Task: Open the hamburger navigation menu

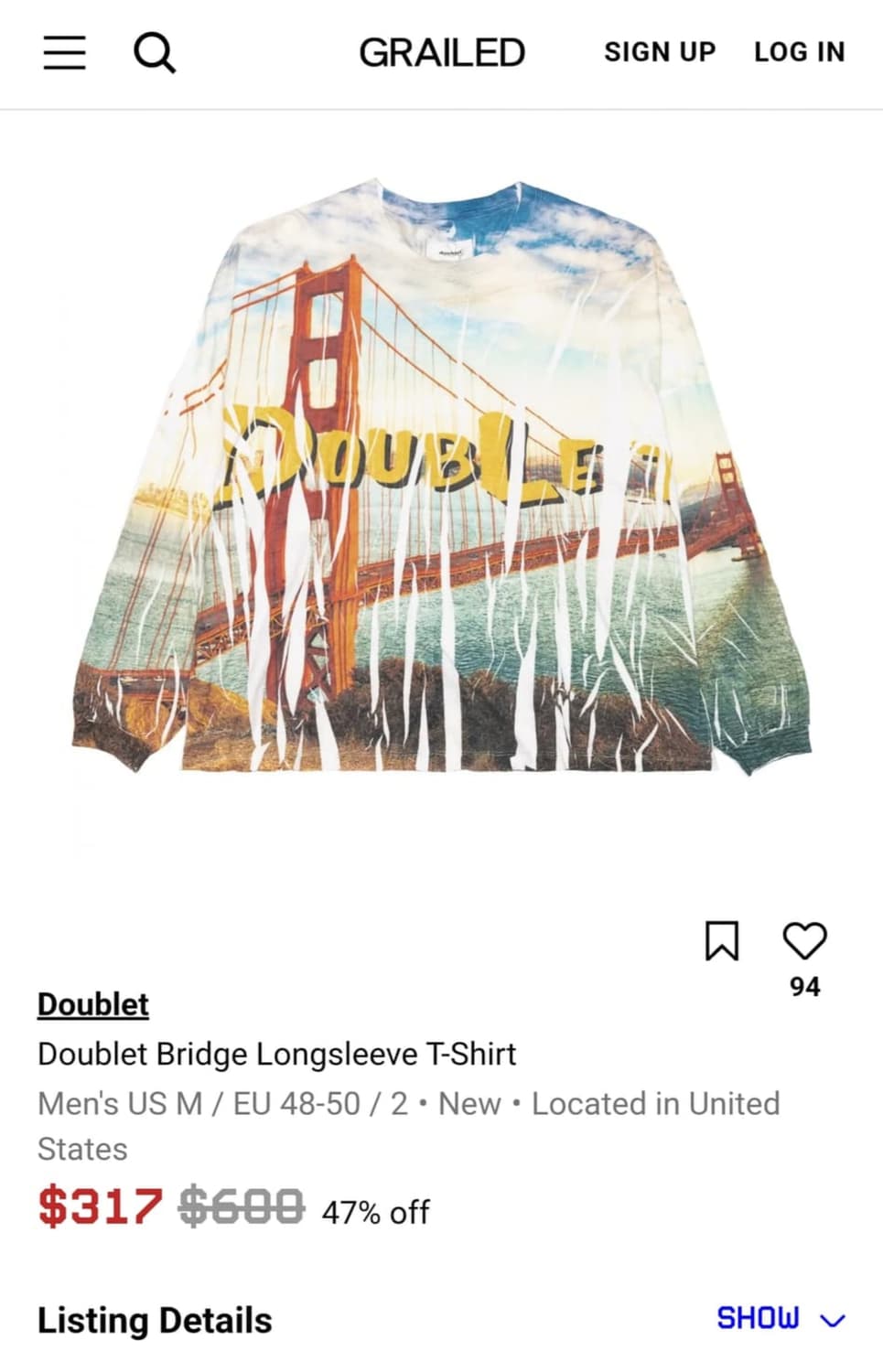Action: (62, 52)
